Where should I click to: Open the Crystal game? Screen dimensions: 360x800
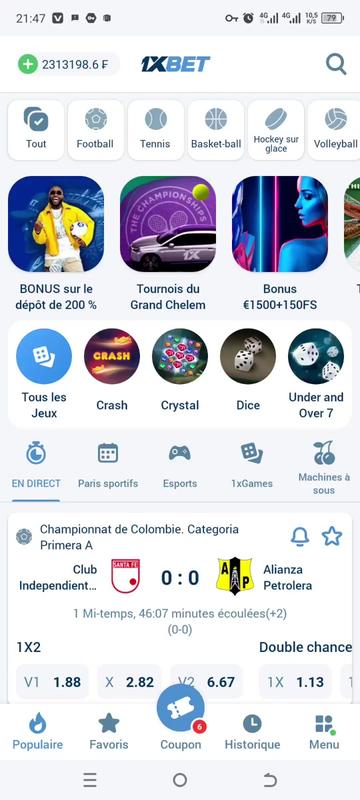pos(180,370)
